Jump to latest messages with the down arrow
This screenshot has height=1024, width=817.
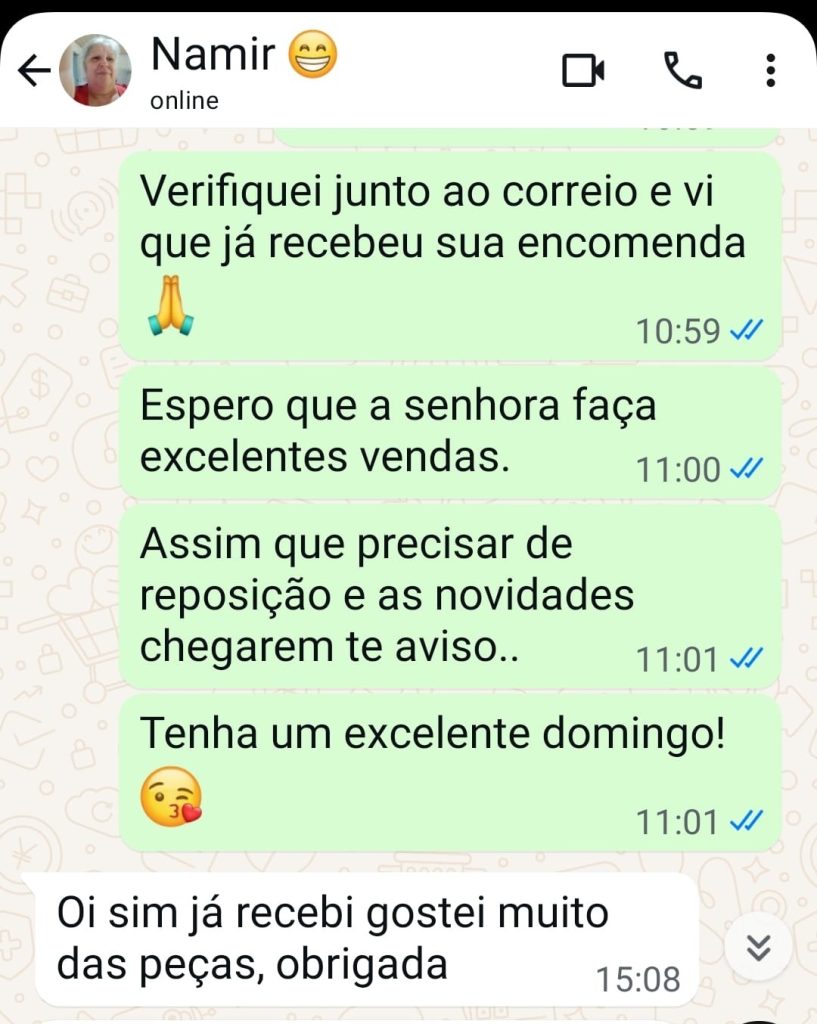pos(759,946)
